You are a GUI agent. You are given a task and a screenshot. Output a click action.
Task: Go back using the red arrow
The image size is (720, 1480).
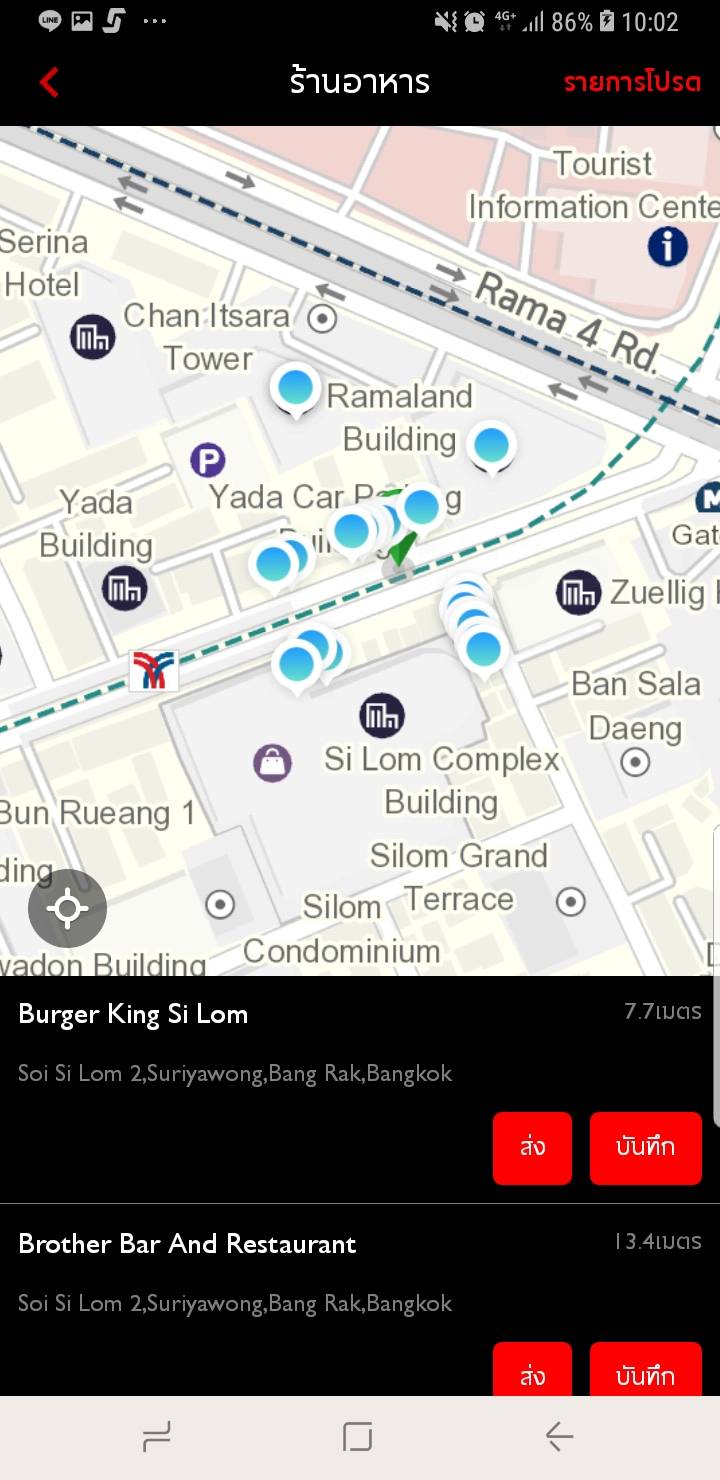pos(49,82)
